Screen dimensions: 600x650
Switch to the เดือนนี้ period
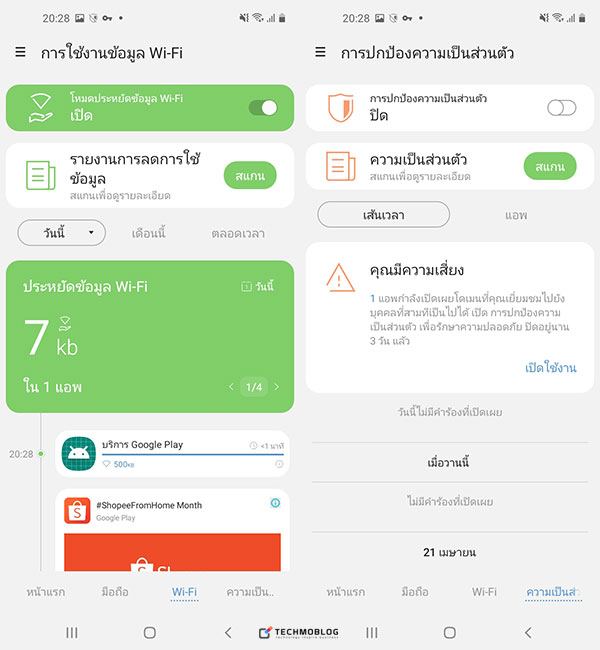(x=149, y=233)
